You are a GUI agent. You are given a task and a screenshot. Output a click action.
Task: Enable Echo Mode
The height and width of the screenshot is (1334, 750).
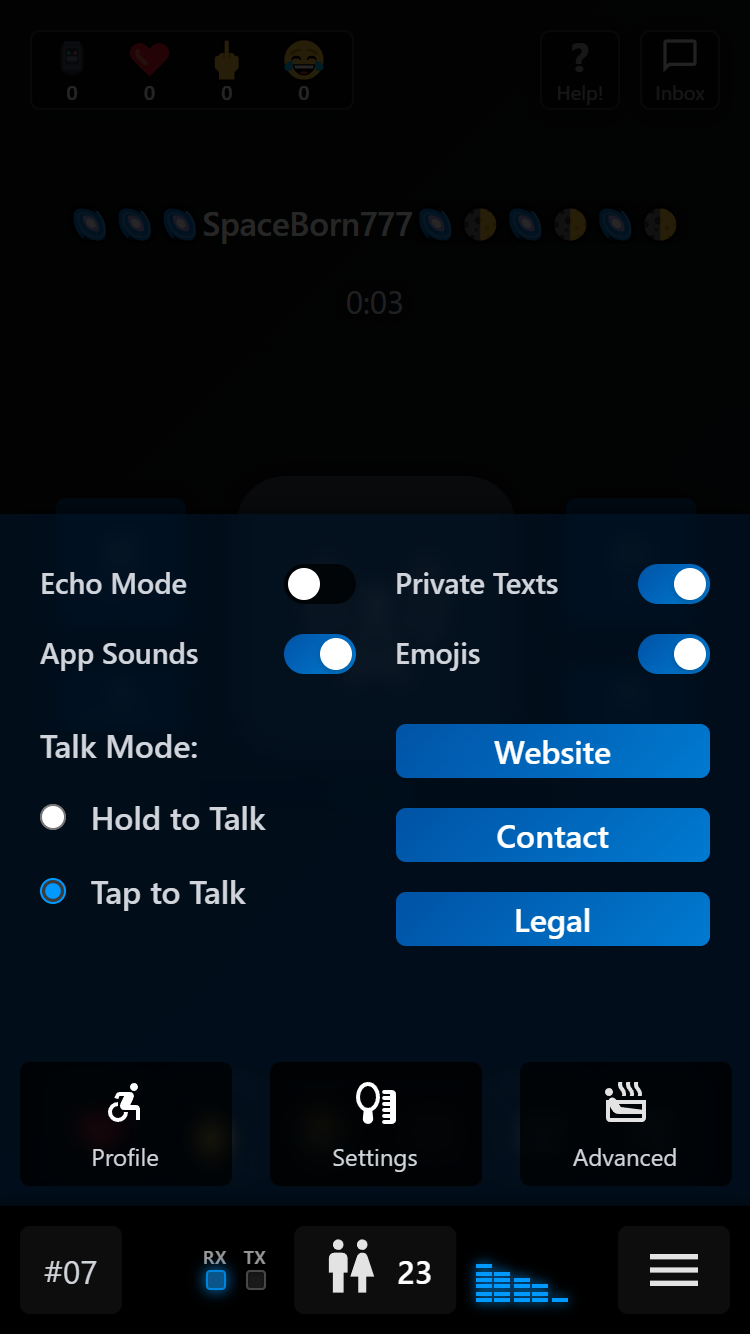pyautogui.click(x=320, y=584)
